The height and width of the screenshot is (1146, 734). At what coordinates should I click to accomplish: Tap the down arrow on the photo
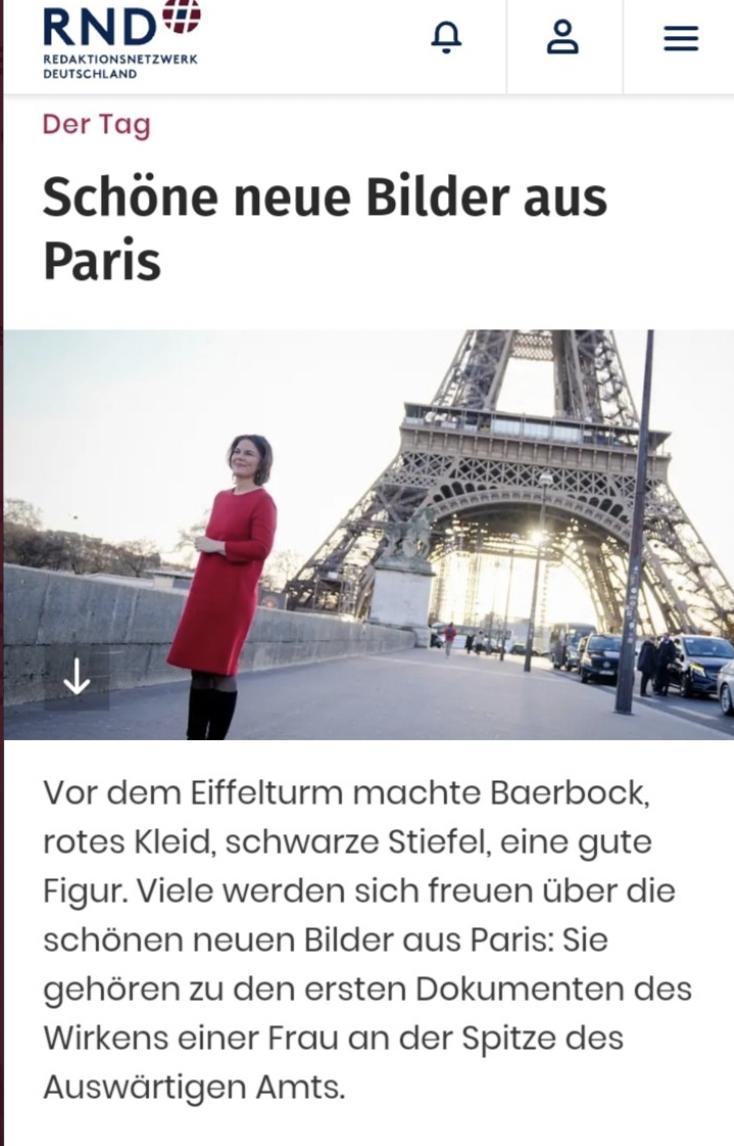77,678
